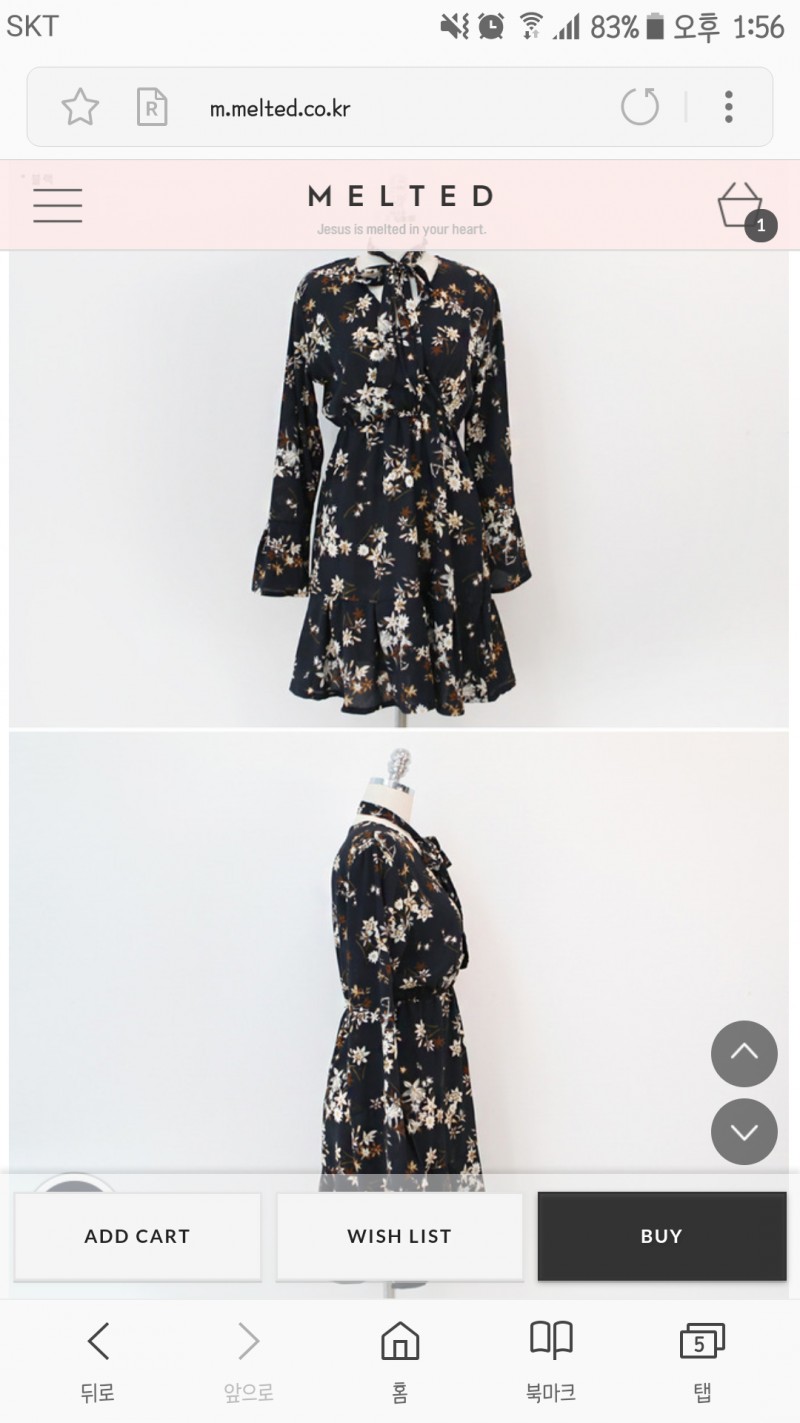Bookmark this page with the star icon

click(x=80, y=107)
